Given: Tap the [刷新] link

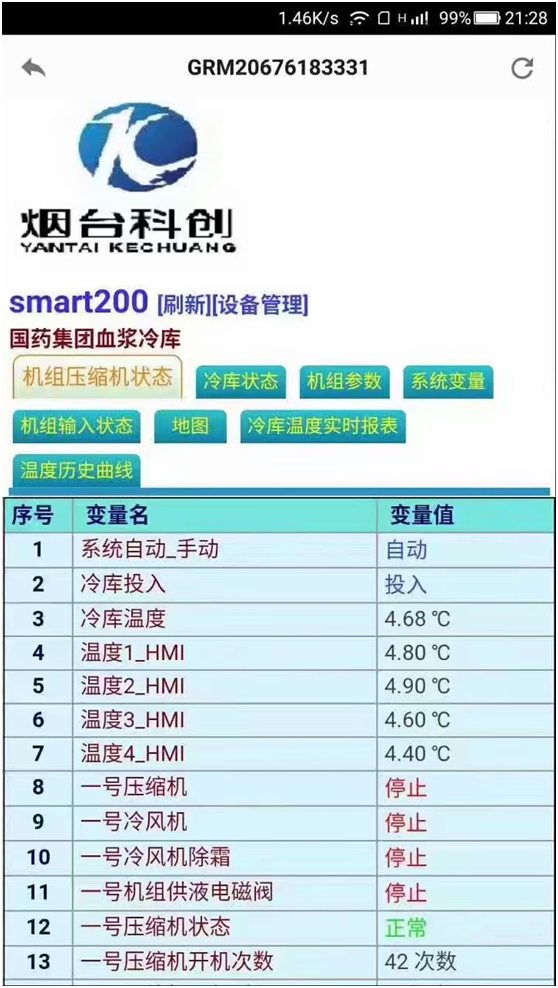Looking at the screenshot, I should [x=184, y=306].
